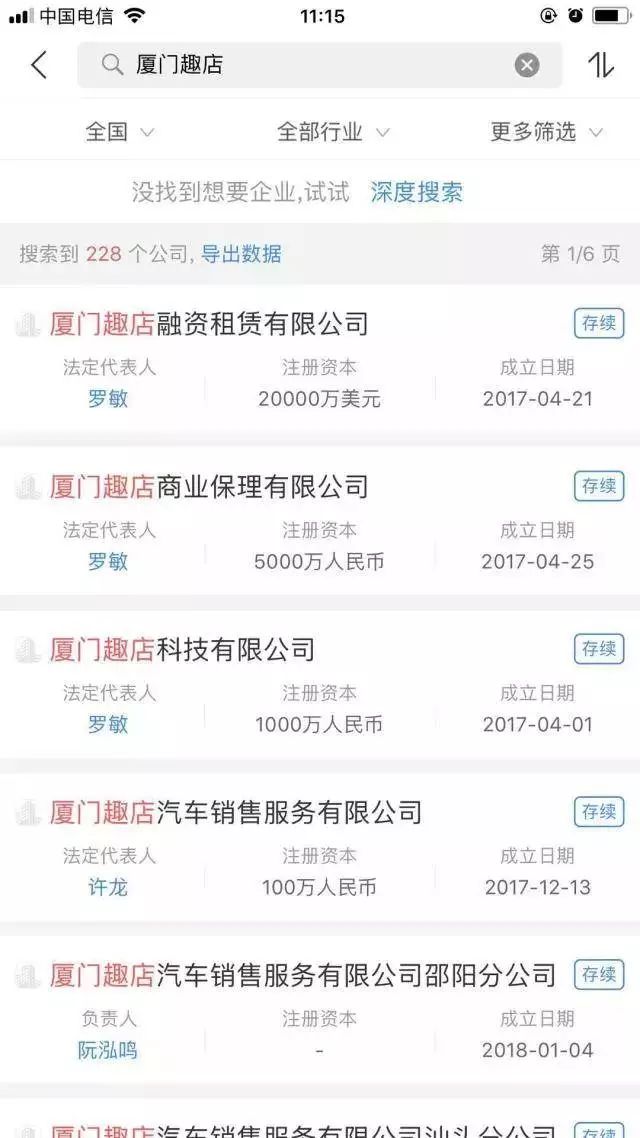
Task: Open 厦门趣店商业保理有限公司 company details
Action: click(210, 487)
